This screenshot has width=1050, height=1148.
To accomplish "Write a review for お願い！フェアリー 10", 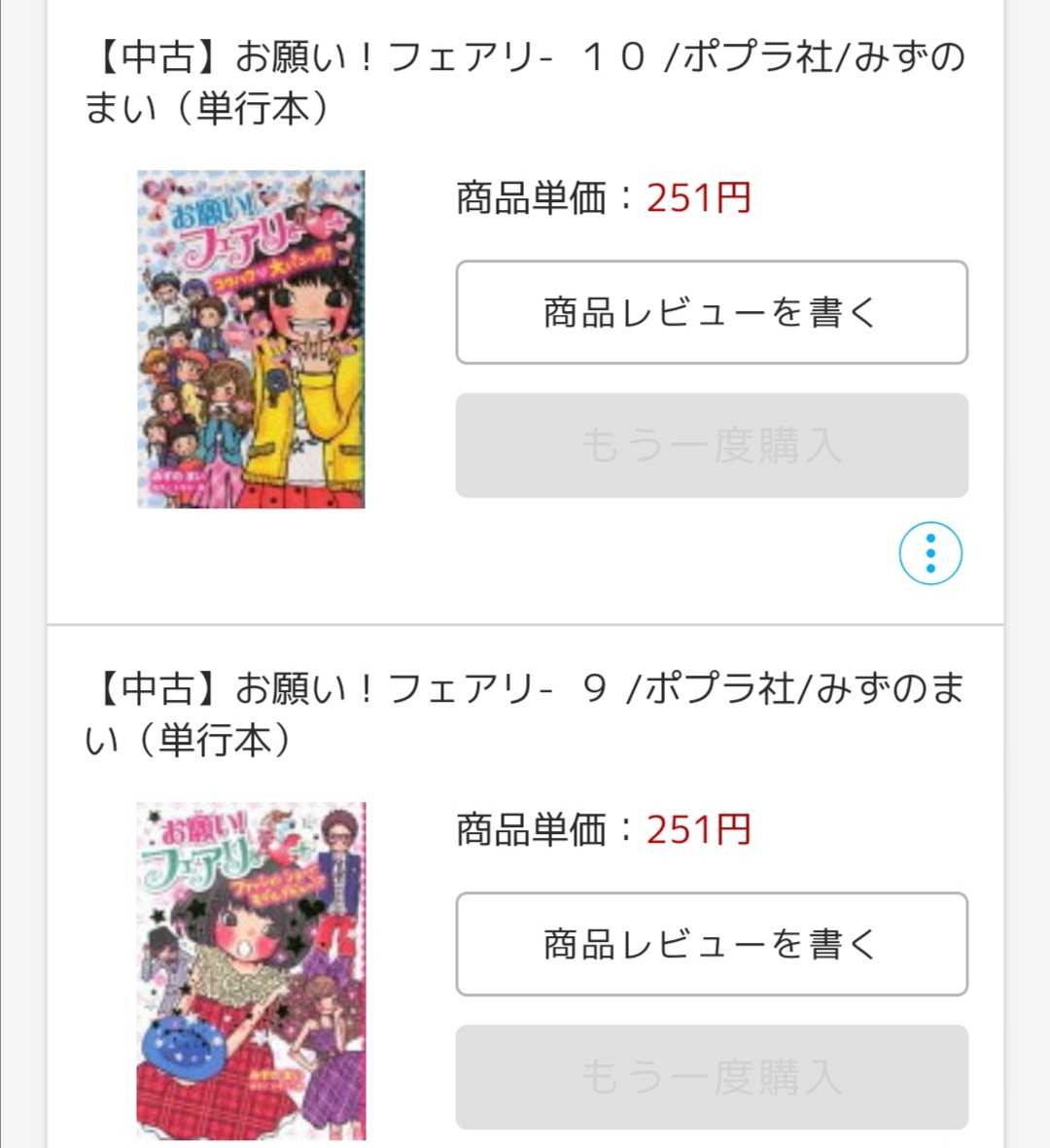I will pos(711,312).
